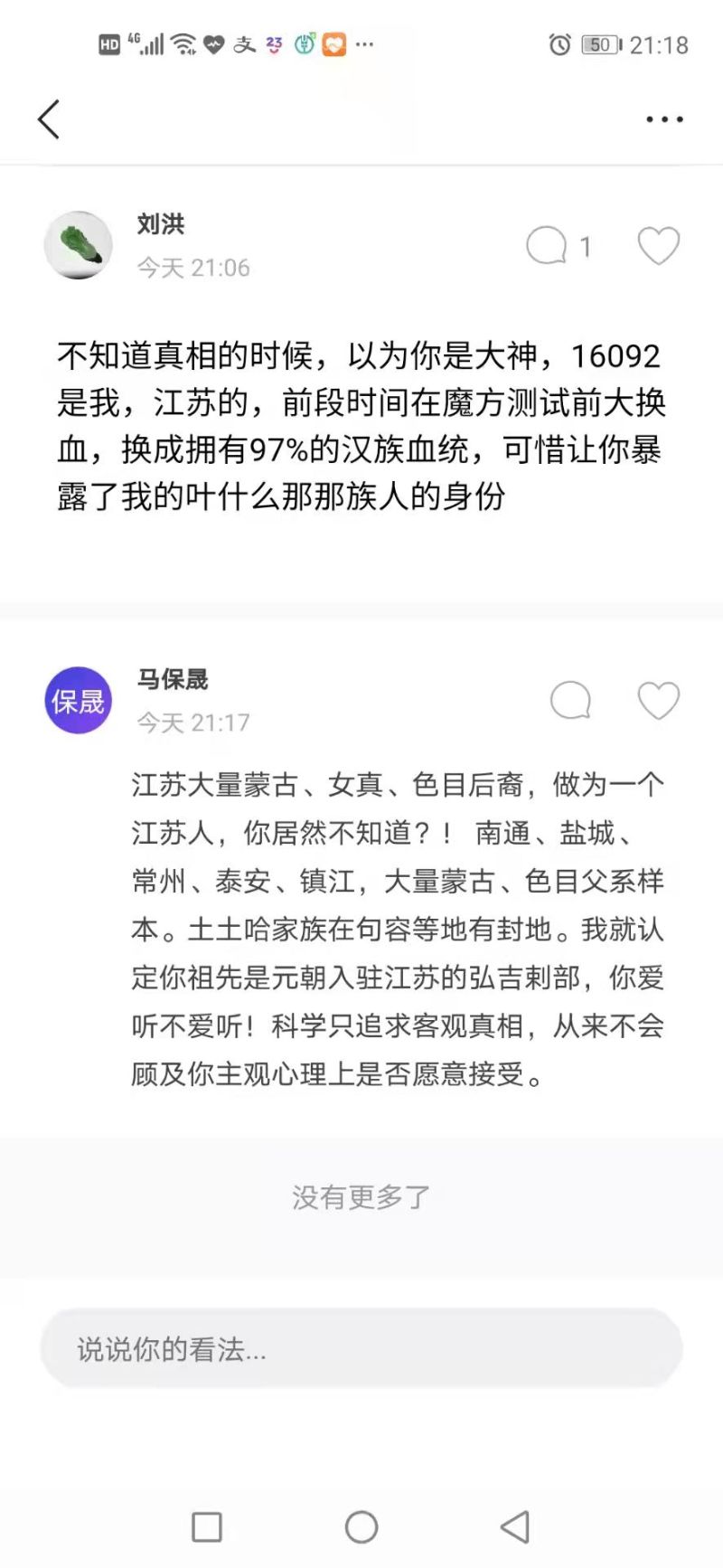The image size is (723, 1568).
Task: Like 马保晟's comment
Action: click(x=658, y=700)
